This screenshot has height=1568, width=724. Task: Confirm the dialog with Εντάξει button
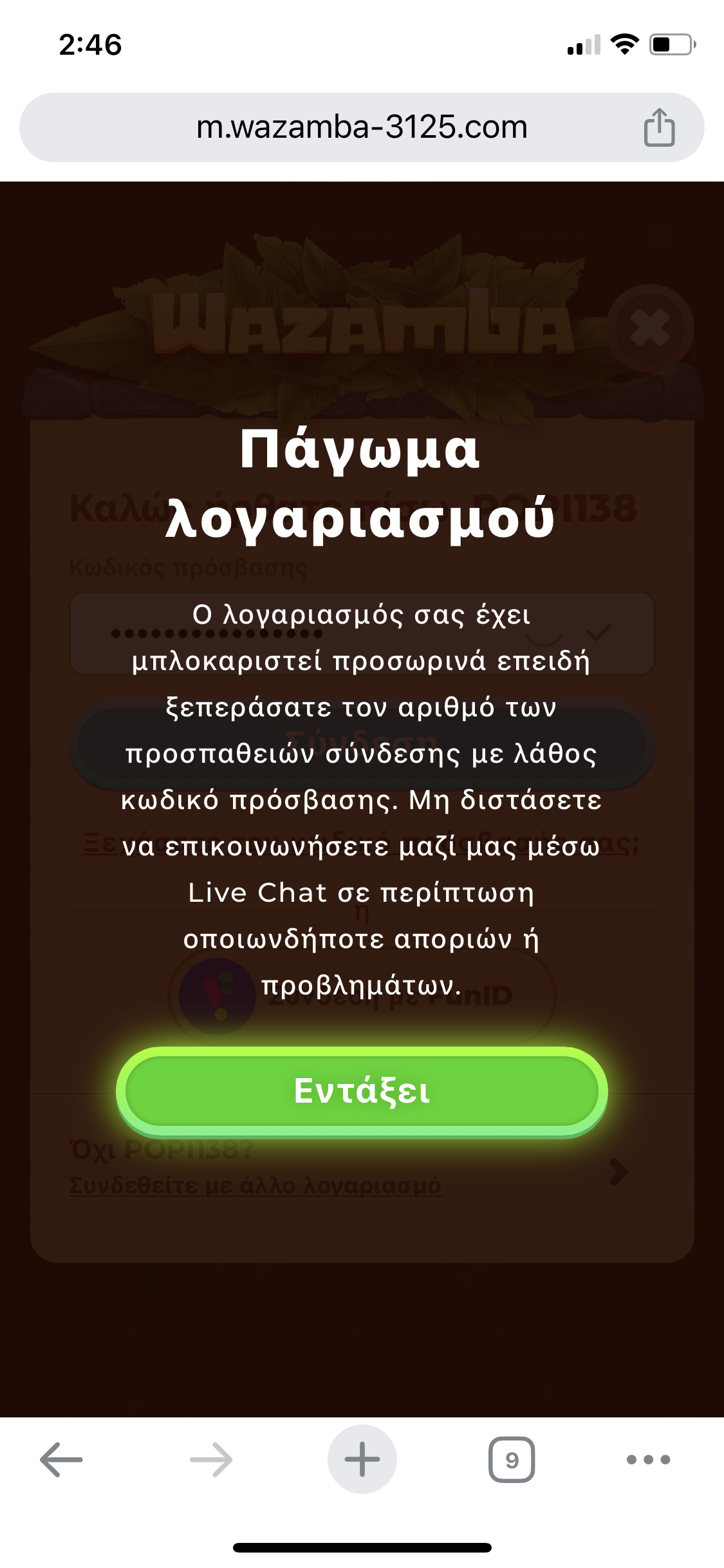tap(362, 1090)
